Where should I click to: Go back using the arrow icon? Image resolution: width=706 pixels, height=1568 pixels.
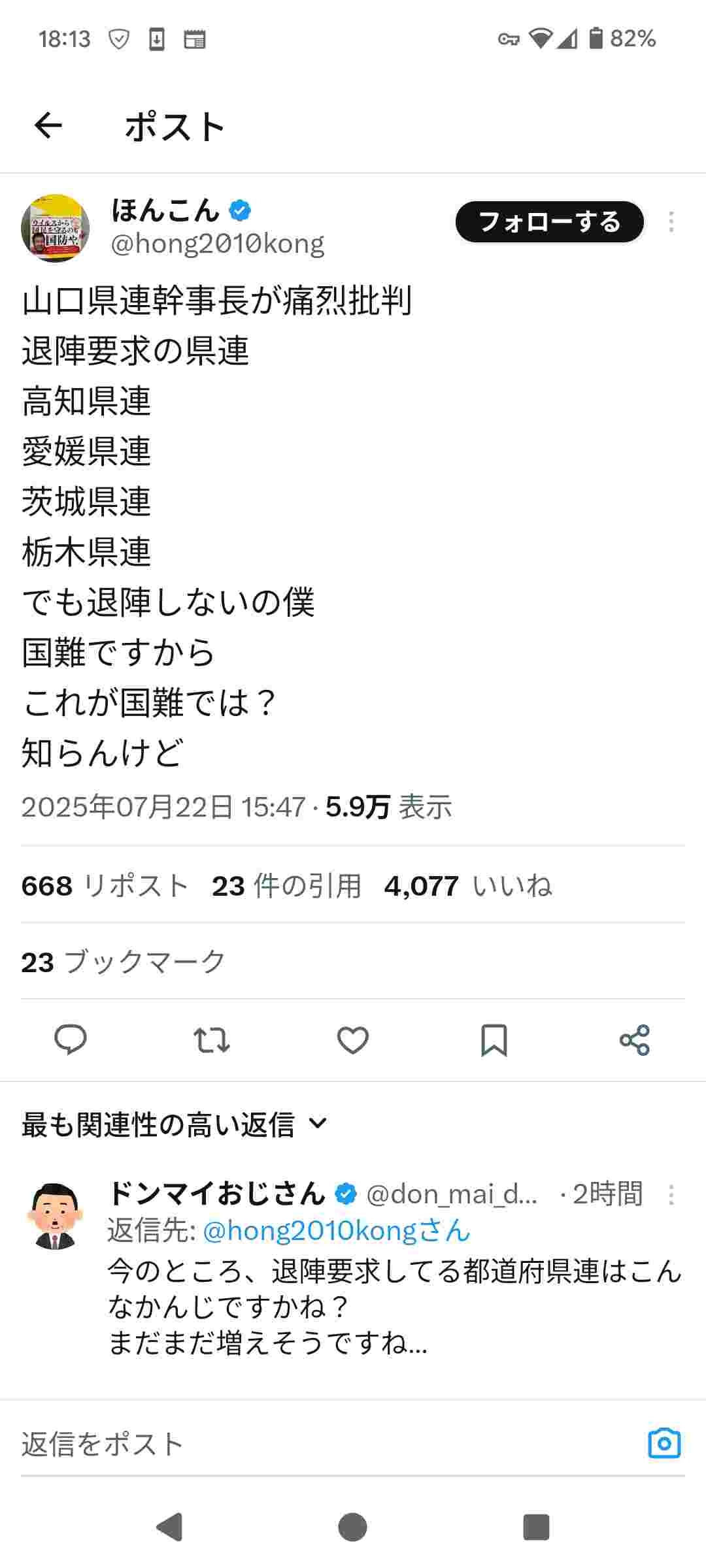click(48, 125)
